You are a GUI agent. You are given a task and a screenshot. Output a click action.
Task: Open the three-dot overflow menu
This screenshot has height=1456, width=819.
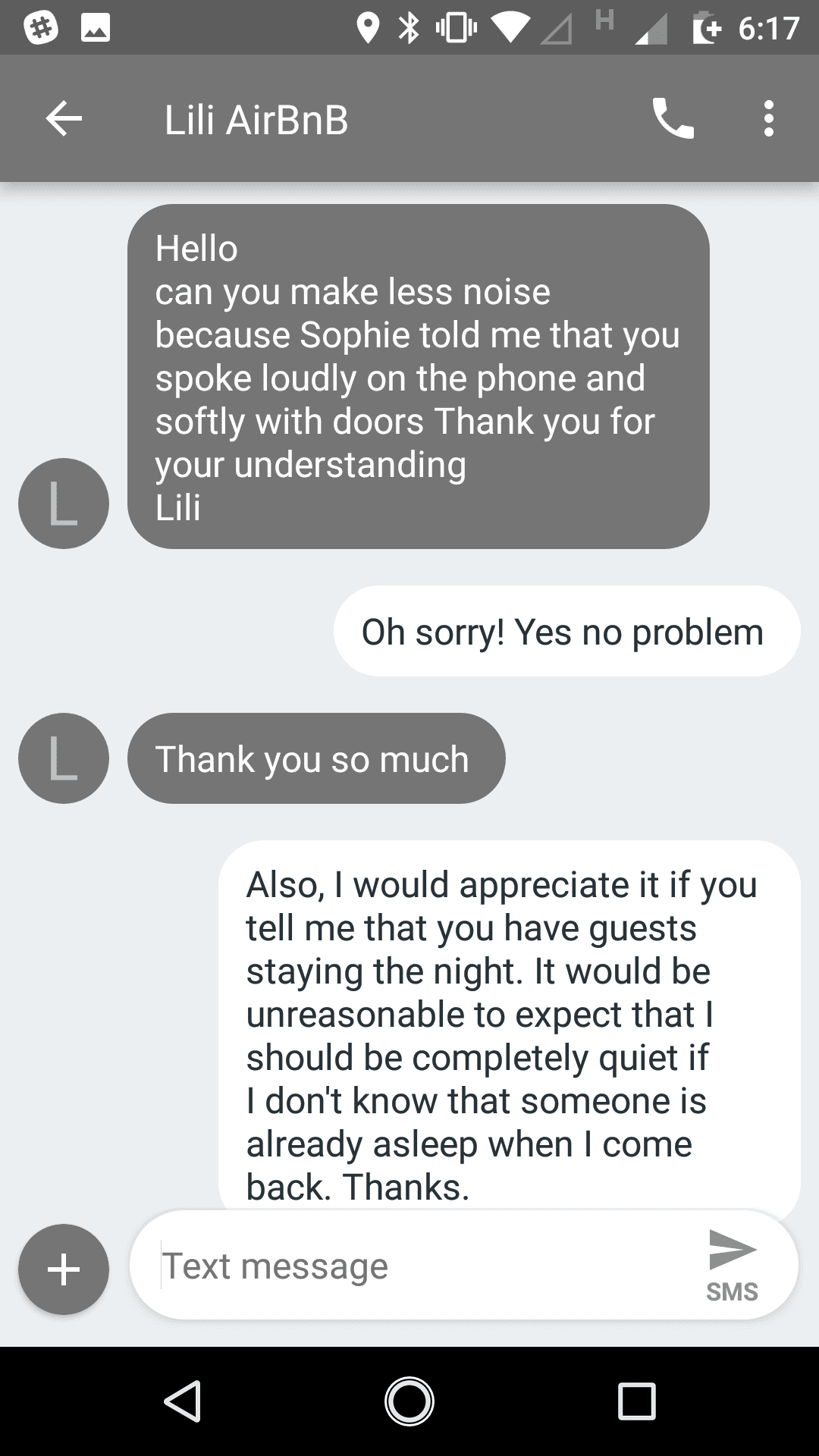[769, 119]
